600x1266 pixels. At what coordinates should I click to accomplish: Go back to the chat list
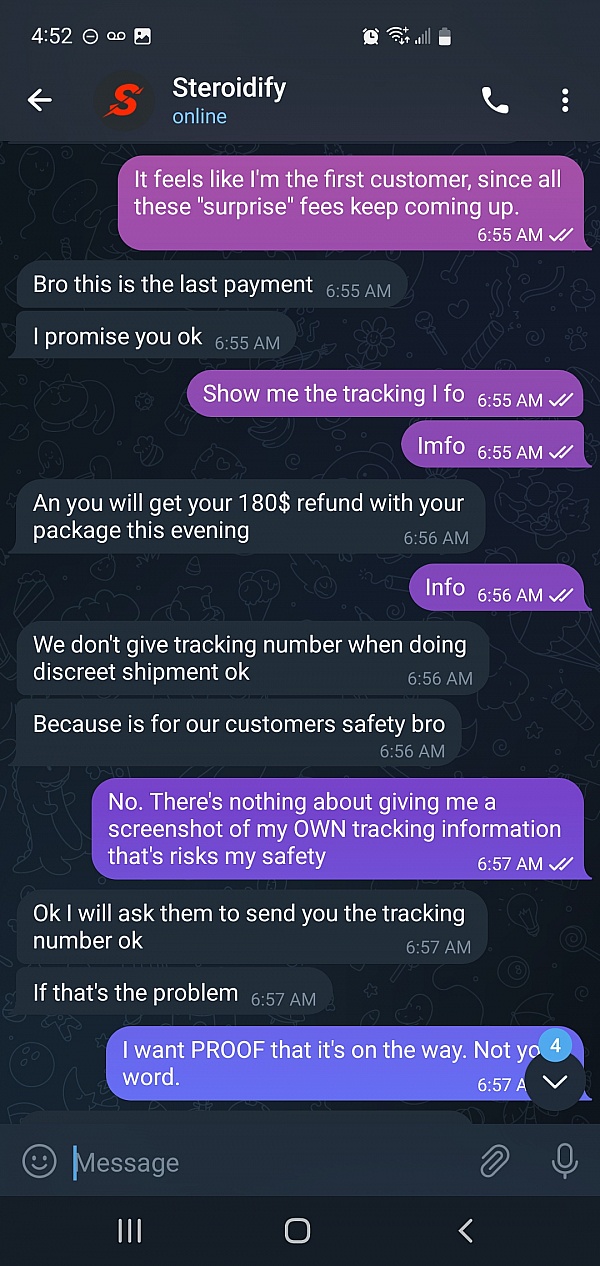click(x=40, y=100)
